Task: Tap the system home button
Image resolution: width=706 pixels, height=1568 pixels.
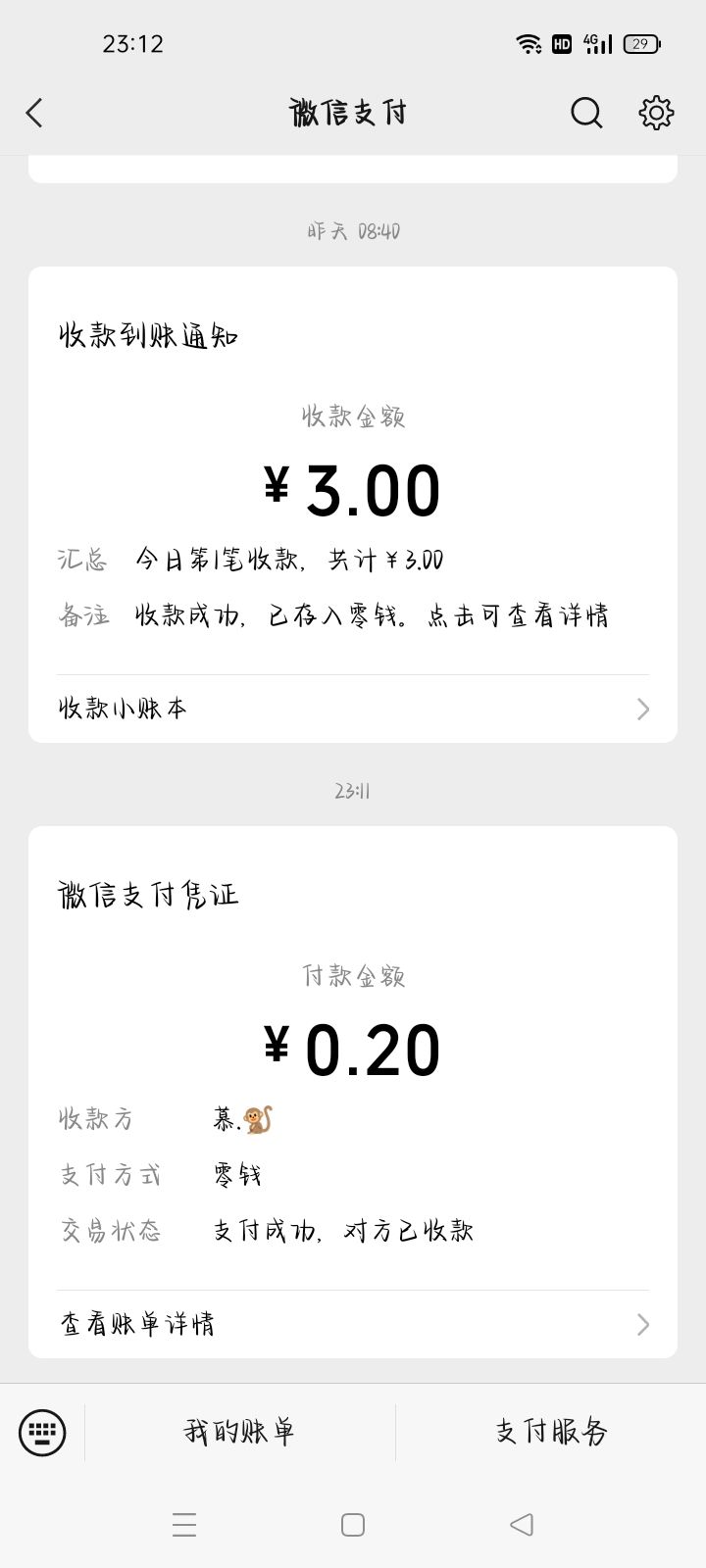Action: 353,1524
